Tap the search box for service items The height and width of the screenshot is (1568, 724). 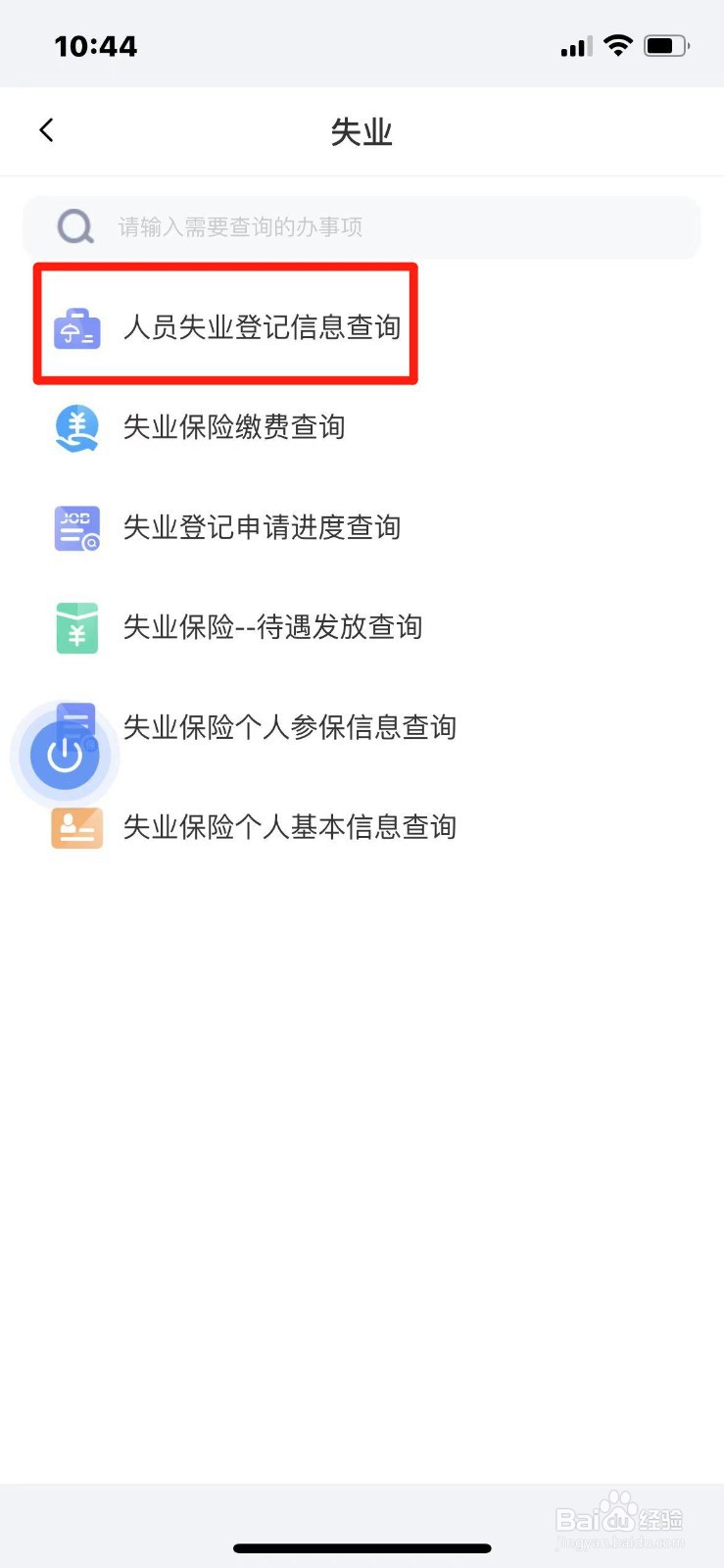click(362, 227)
